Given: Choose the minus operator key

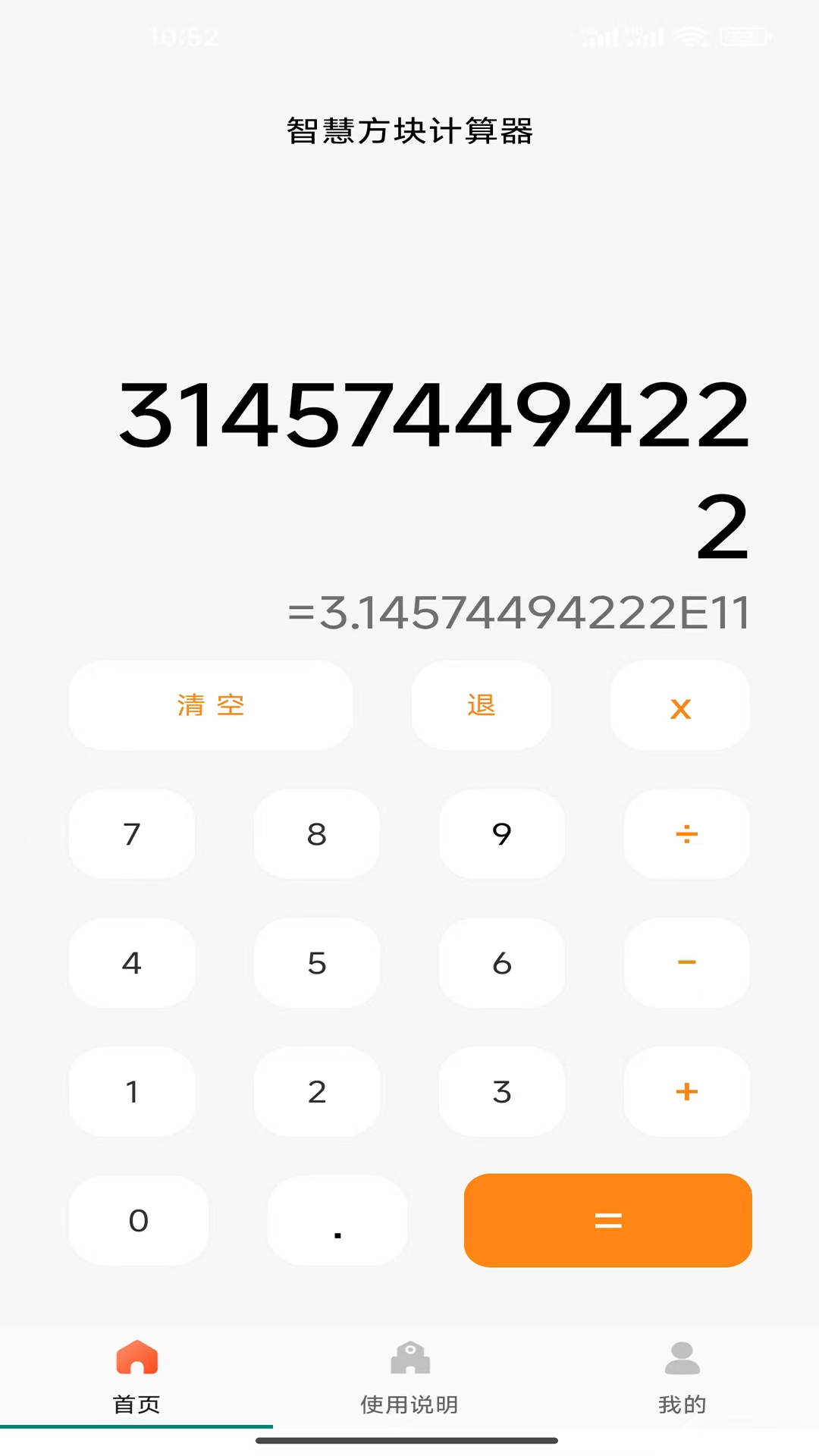Looking at the screenshot, I should tap(686, 963).
